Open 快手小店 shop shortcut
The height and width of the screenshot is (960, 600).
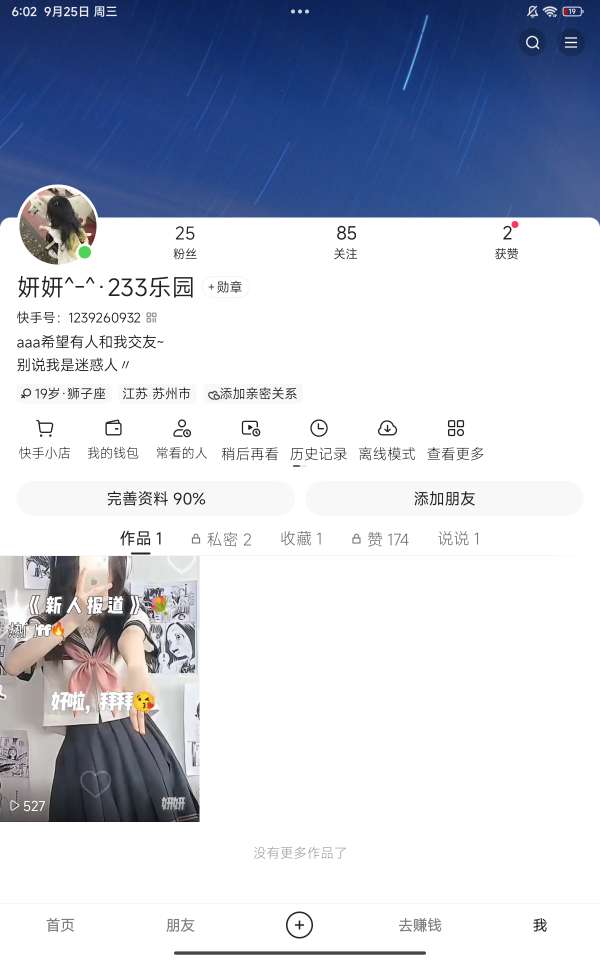45,440
